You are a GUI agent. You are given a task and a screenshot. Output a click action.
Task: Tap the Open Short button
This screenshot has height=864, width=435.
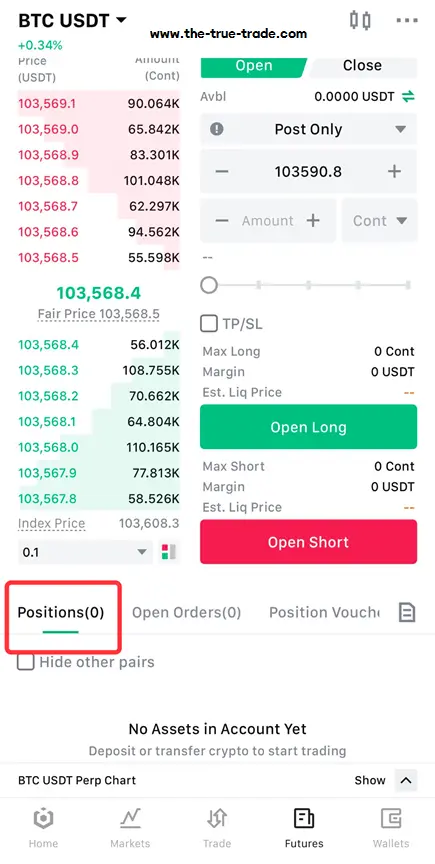308,542
